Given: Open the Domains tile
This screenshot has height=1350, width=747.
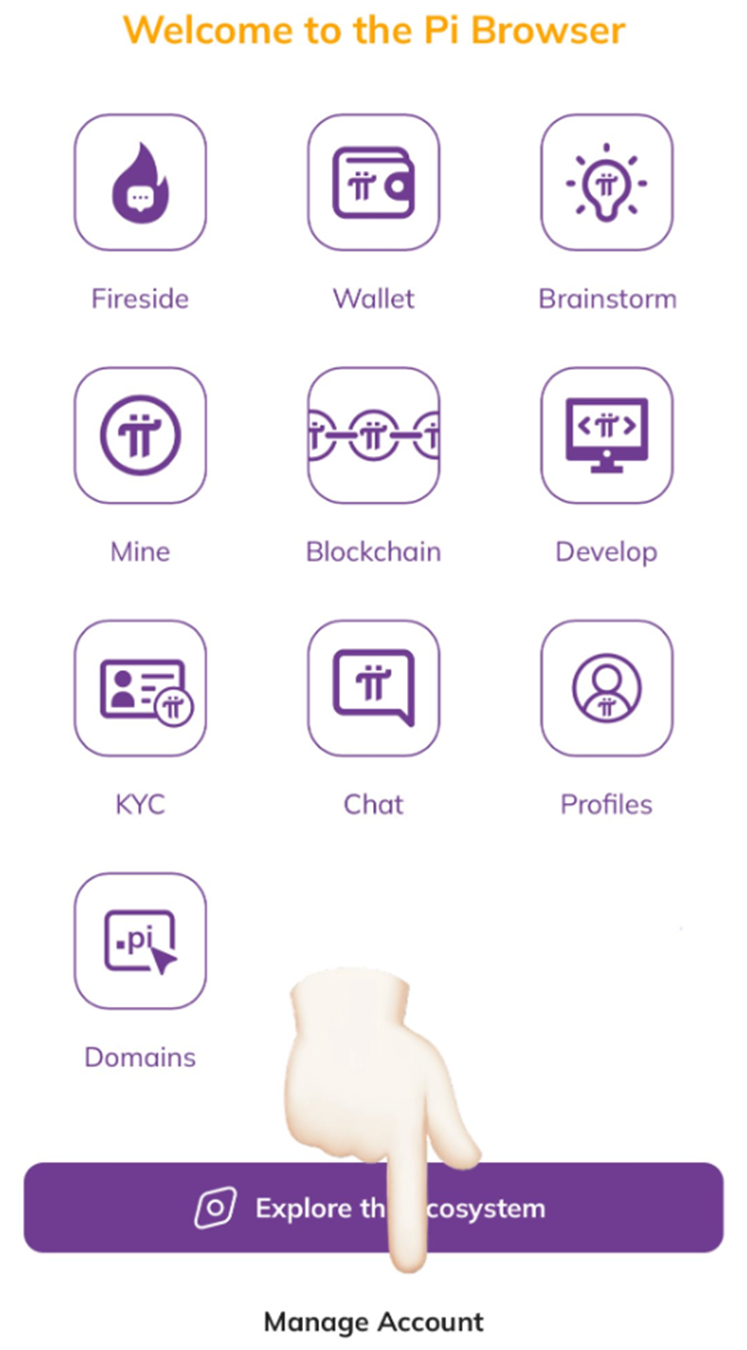Looking at the screenshot, I should pyautogui.click(x=140, y=941).
